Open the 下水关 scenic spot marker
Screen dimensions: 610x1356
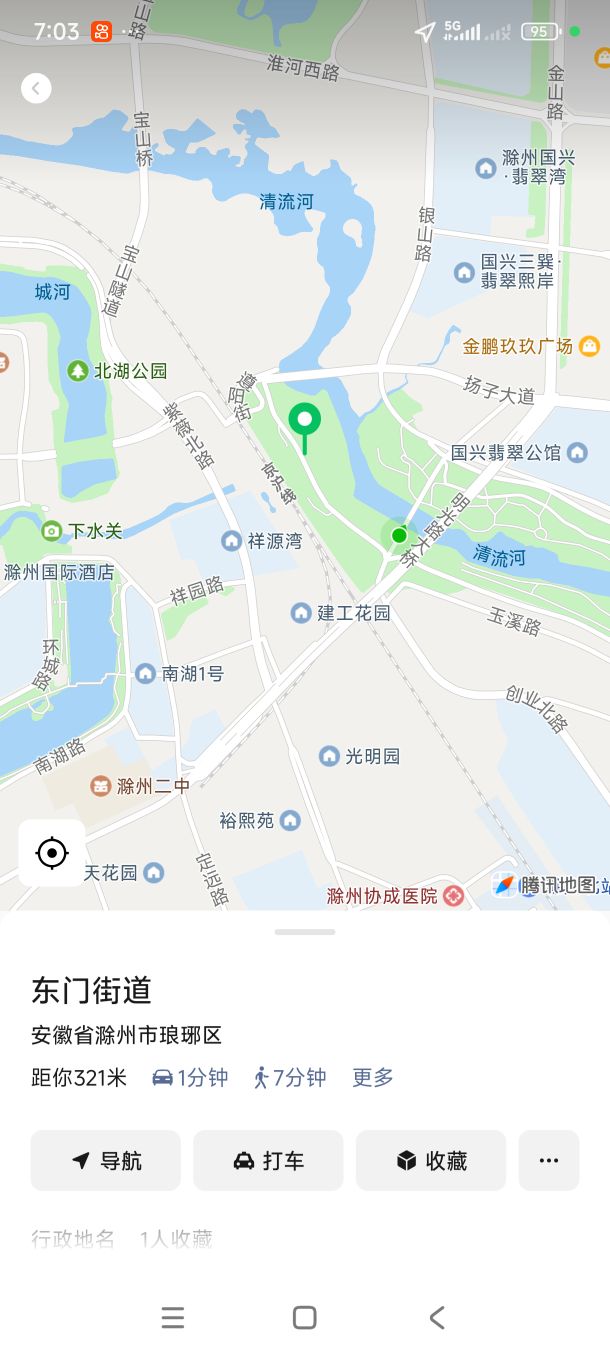pyautogui.click(x=52, y=530)
